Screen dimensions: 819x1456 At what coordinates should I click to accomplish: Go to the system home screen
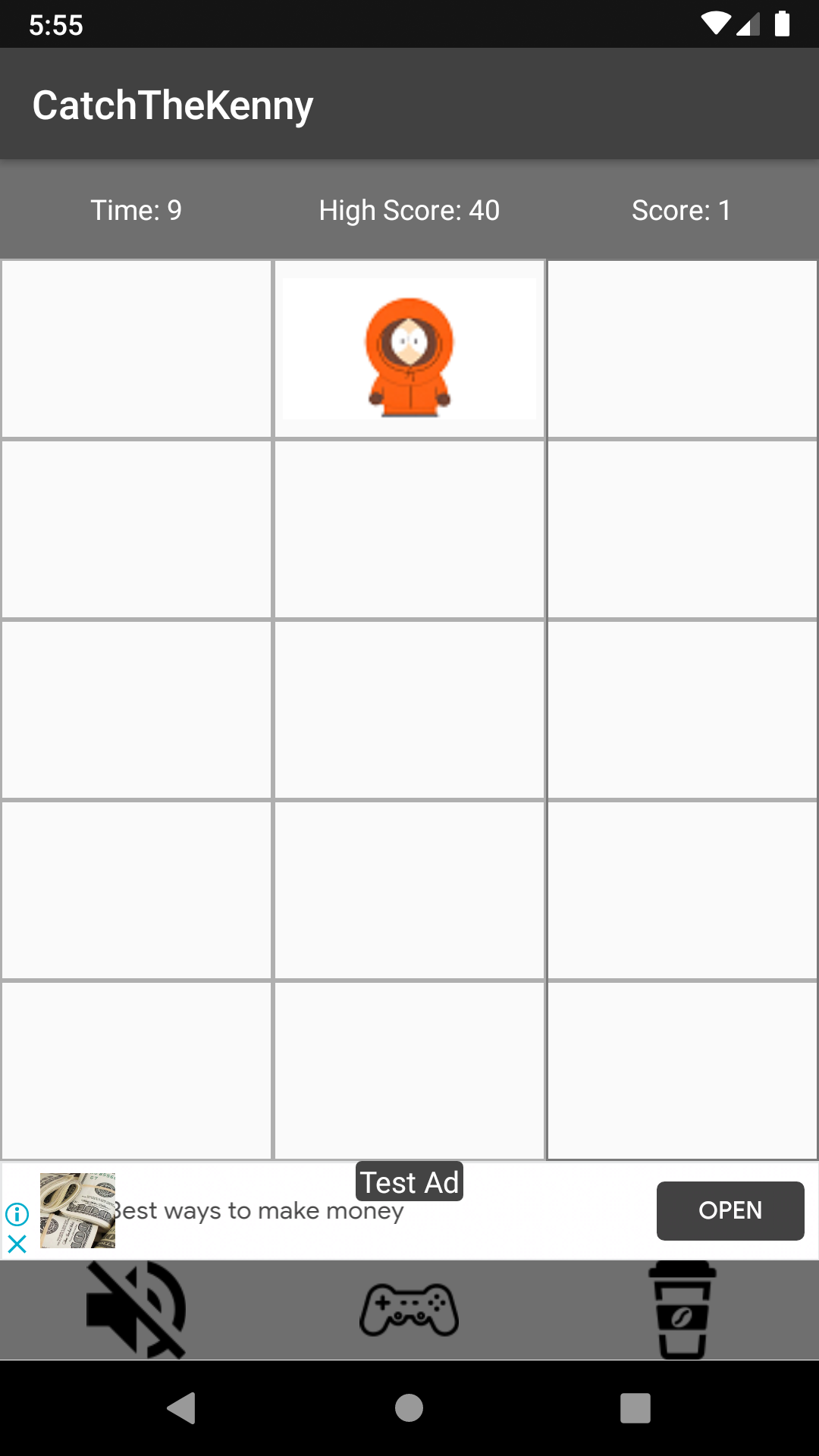[409, 1408]
